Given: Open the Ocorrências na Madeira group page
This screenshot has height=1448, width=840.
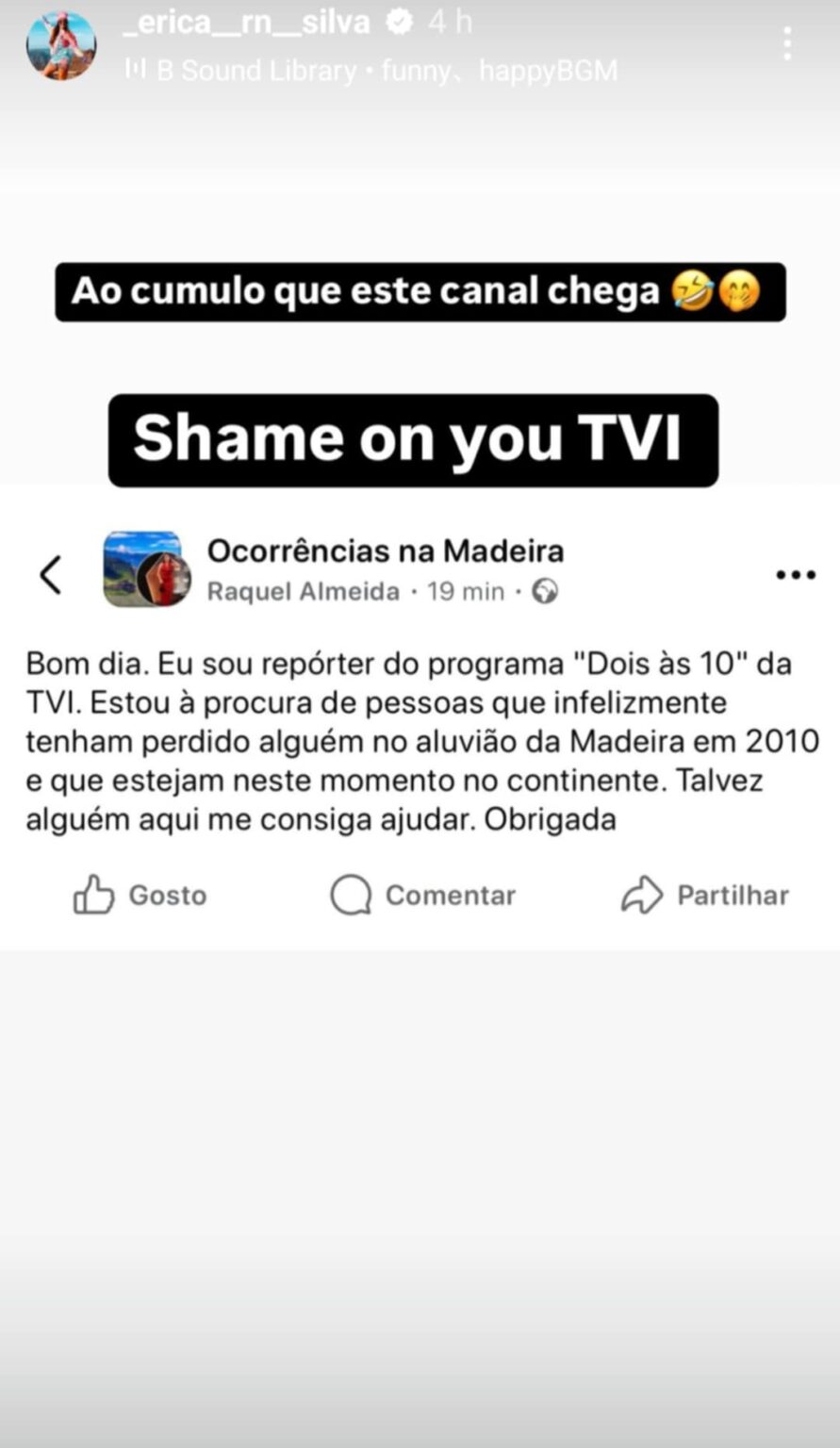Looking at the screenshot, I should 384,551.
